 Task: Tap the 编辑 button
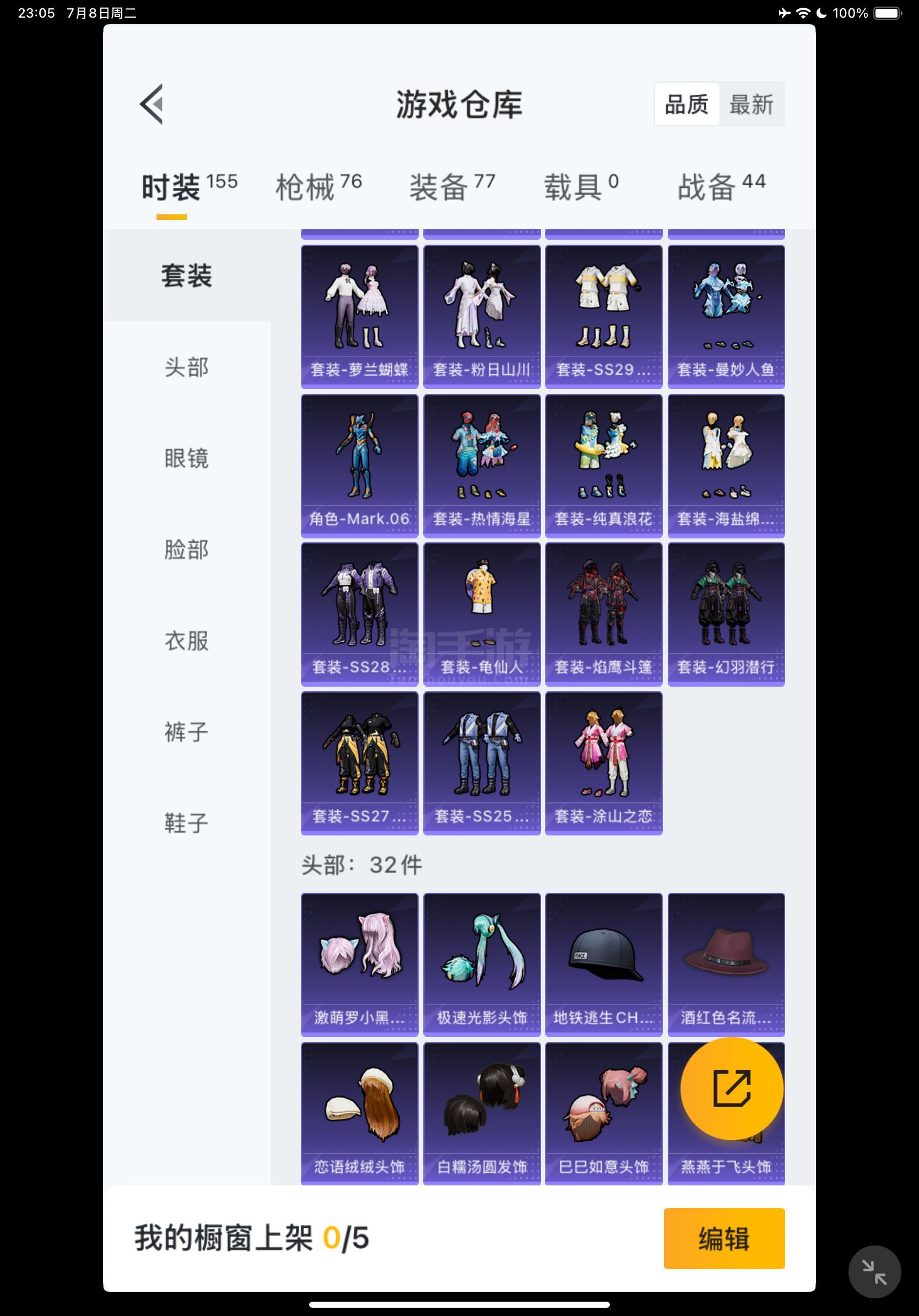point(723,1238)
